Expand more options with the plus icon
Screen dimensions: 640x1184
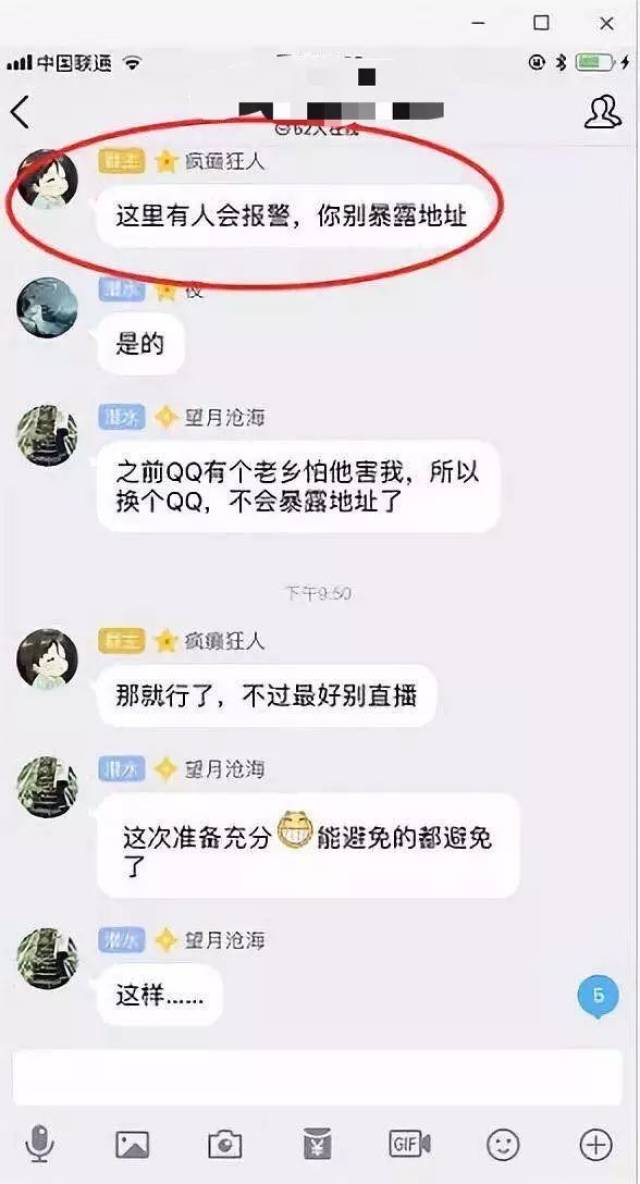(595, 1145)
